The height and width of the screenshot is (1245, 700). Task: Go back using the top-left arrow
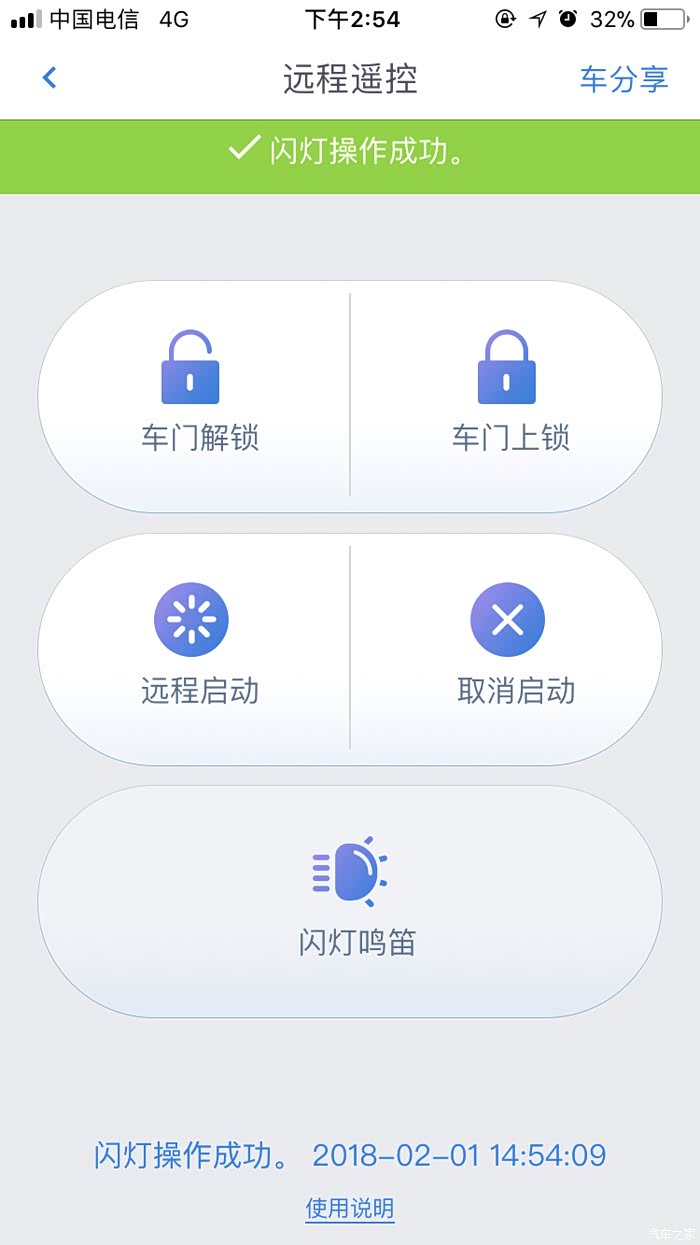[x=49, y=78]
